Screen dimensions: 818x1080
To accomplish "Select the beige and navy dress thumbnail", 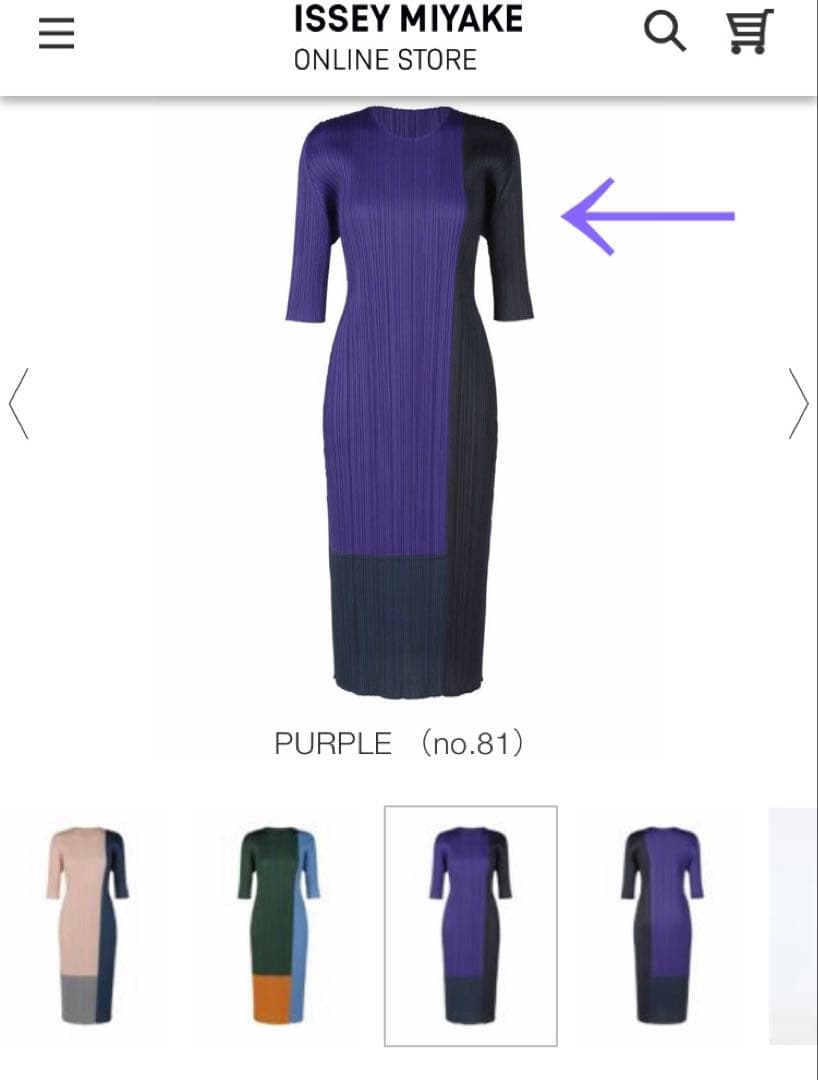I will [x=88, y=925].
